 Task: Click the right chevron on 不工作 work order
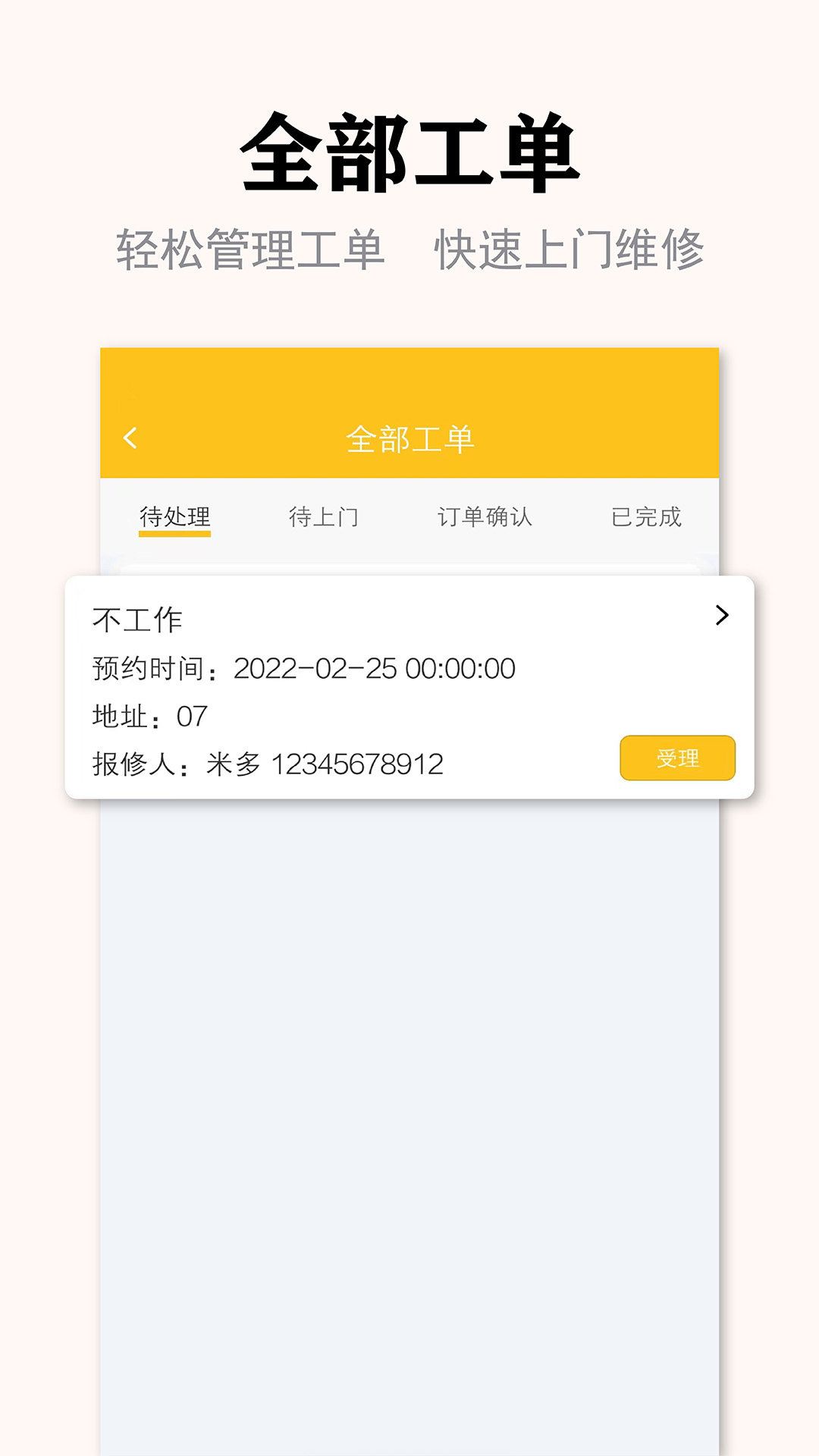tap(722, 616)
